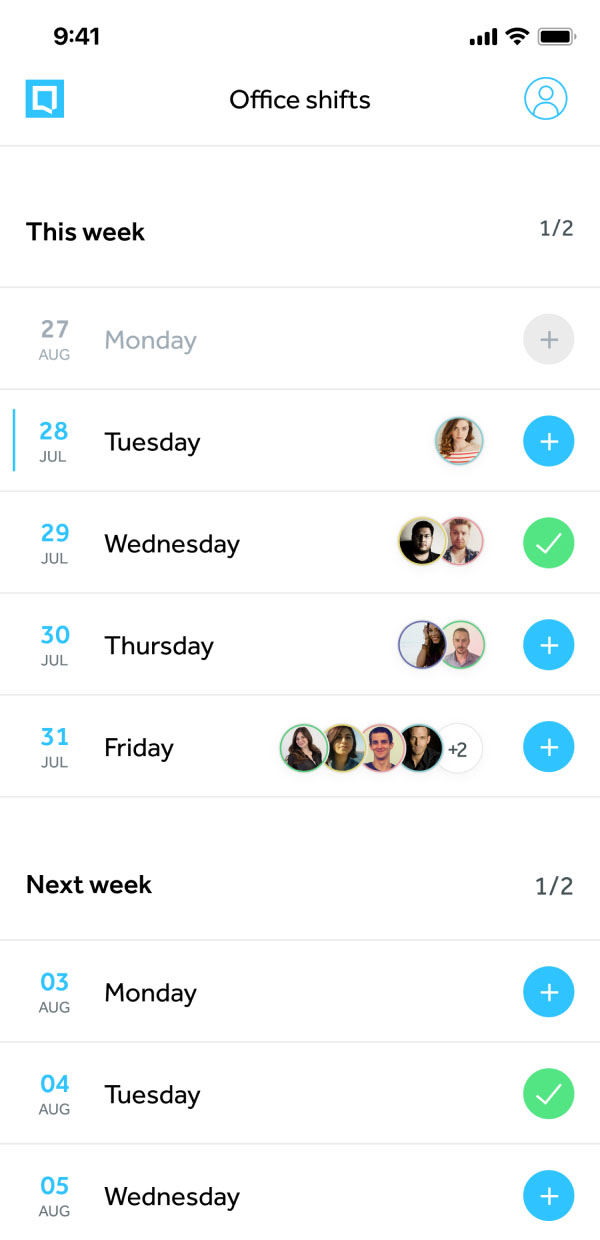Tap the blue app logo button
The image size is (600, 1240).
[45, 99]
